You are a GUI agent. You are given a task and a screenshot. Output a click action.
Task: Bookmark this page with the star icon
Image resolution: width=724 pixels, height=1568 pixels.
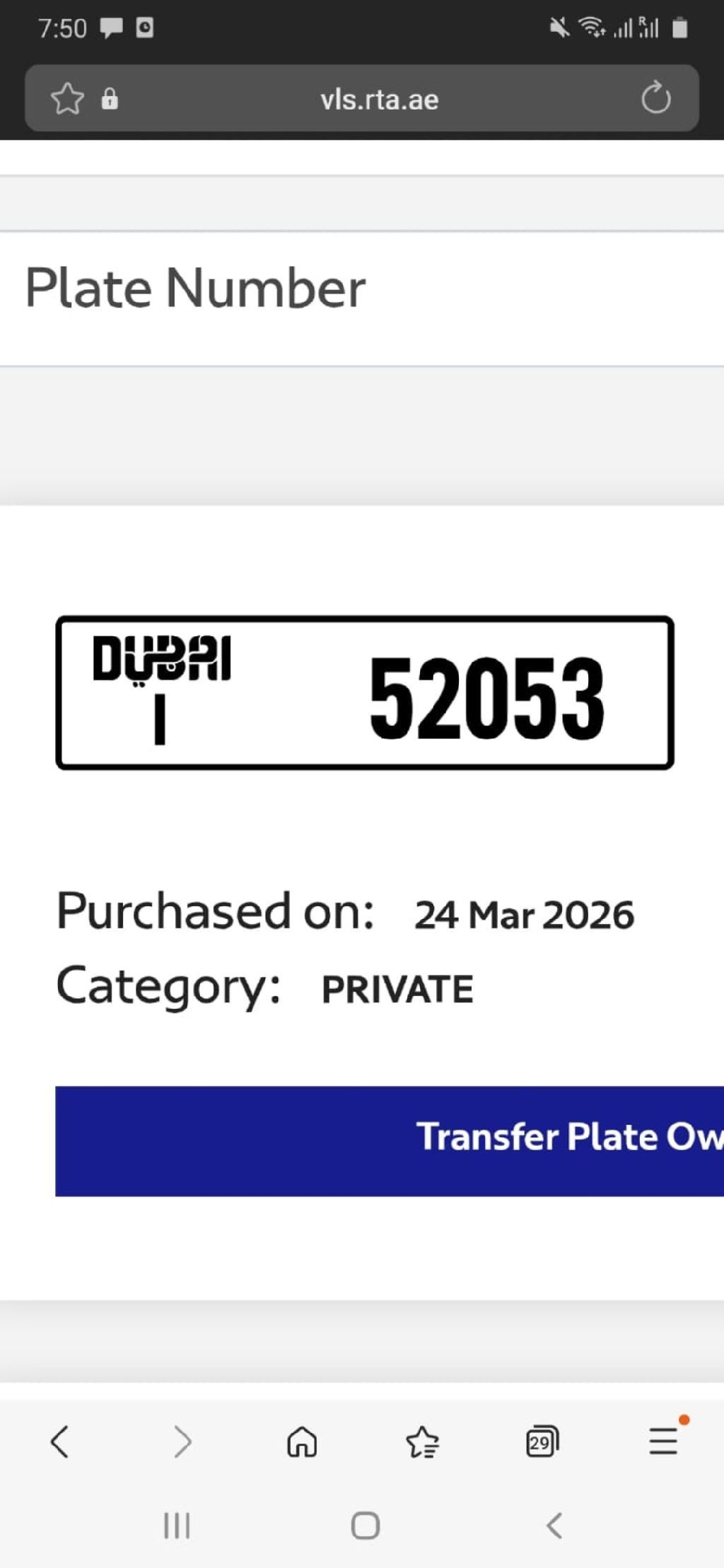(67, 98)
